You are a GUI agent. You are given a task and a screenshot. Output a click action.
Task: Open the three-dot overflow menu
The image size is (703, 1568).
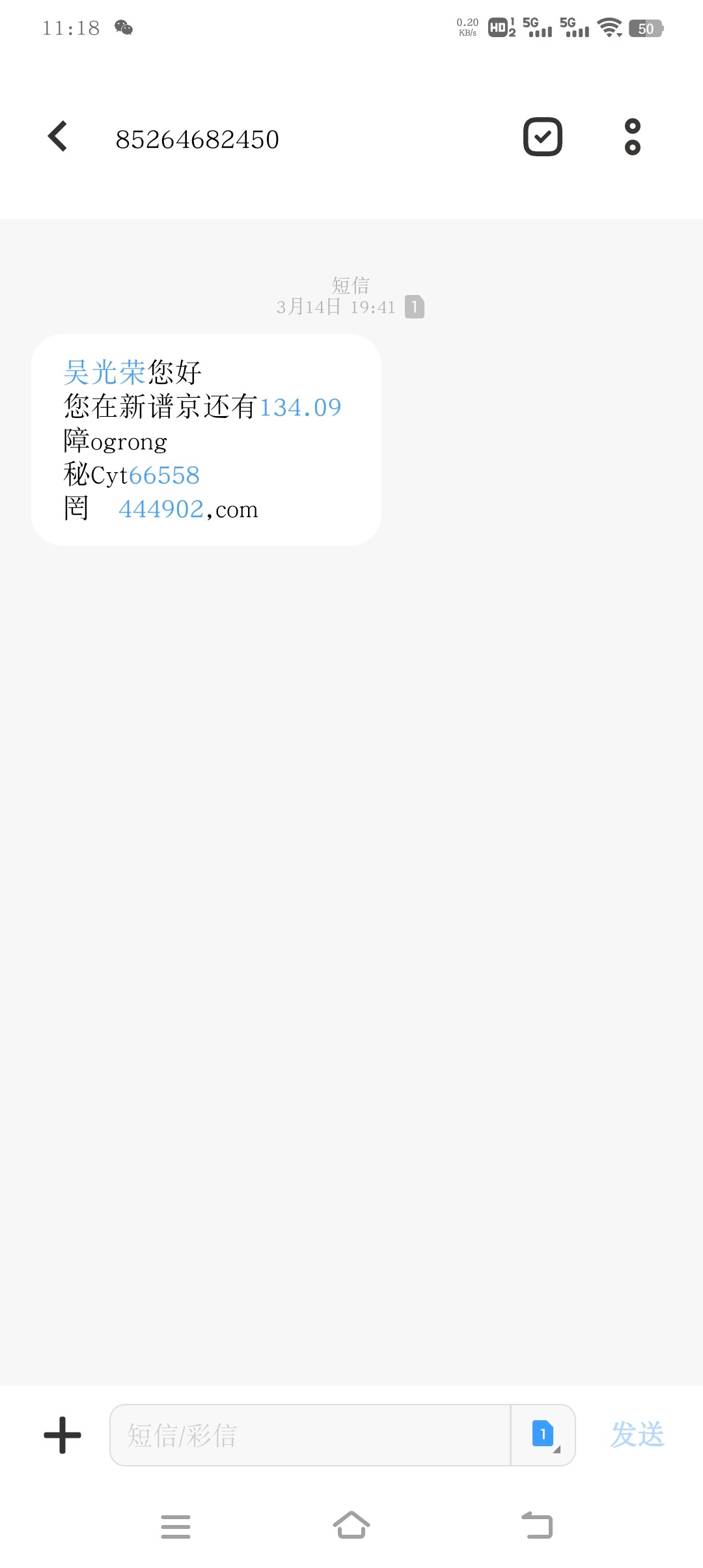pyautogui.click(x=632, y=137)
